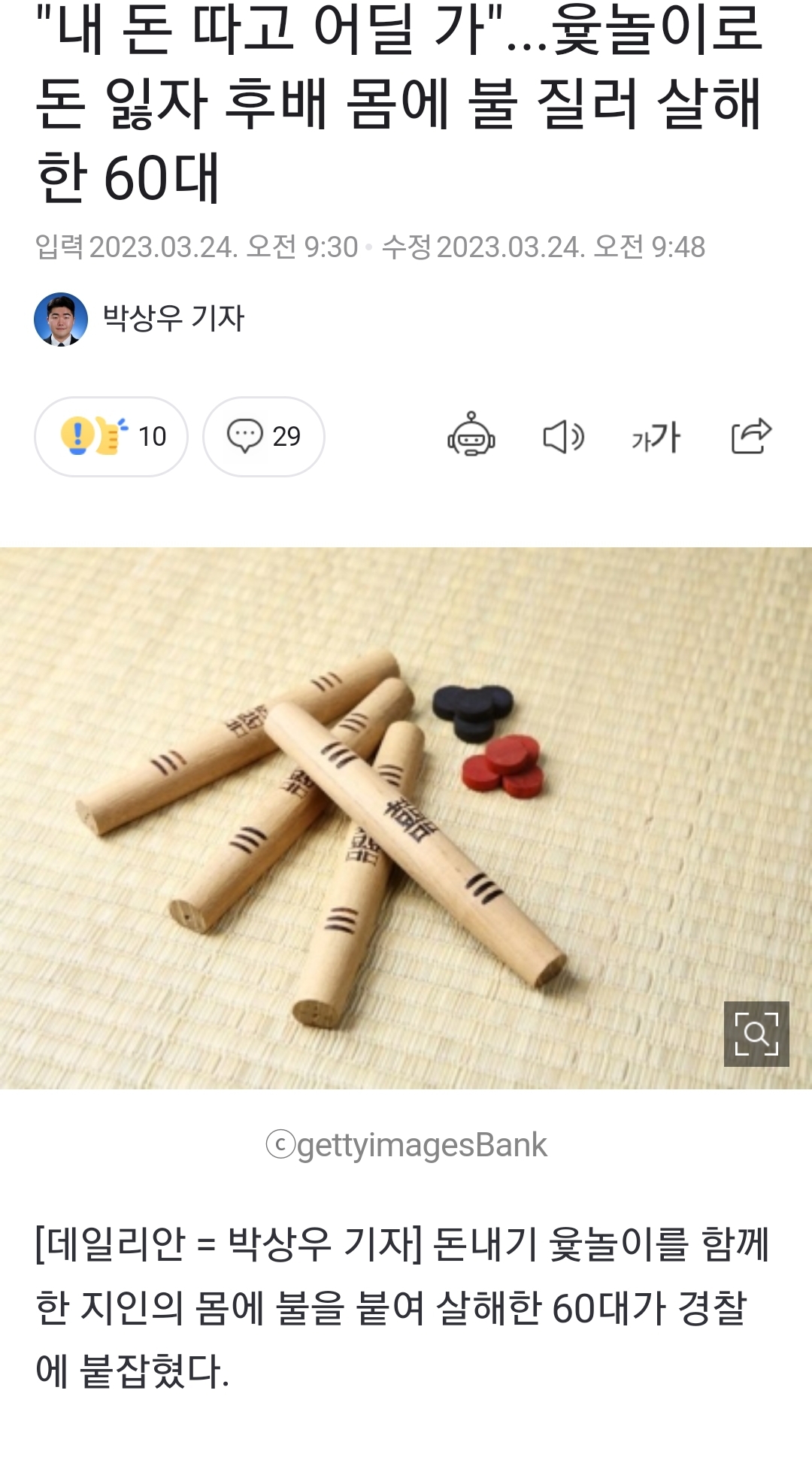812x1457 pixels.
Task: Share this article
Action: (751, 436)
